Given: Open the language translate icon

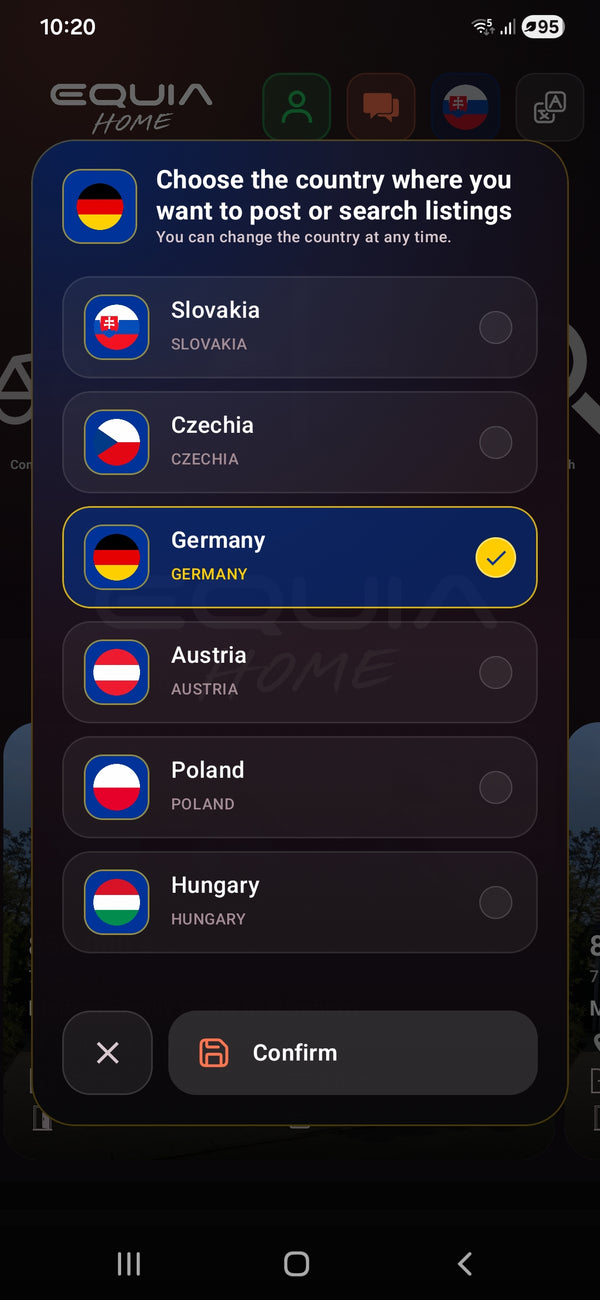Looking at the screenshot, I should point(550,107).
